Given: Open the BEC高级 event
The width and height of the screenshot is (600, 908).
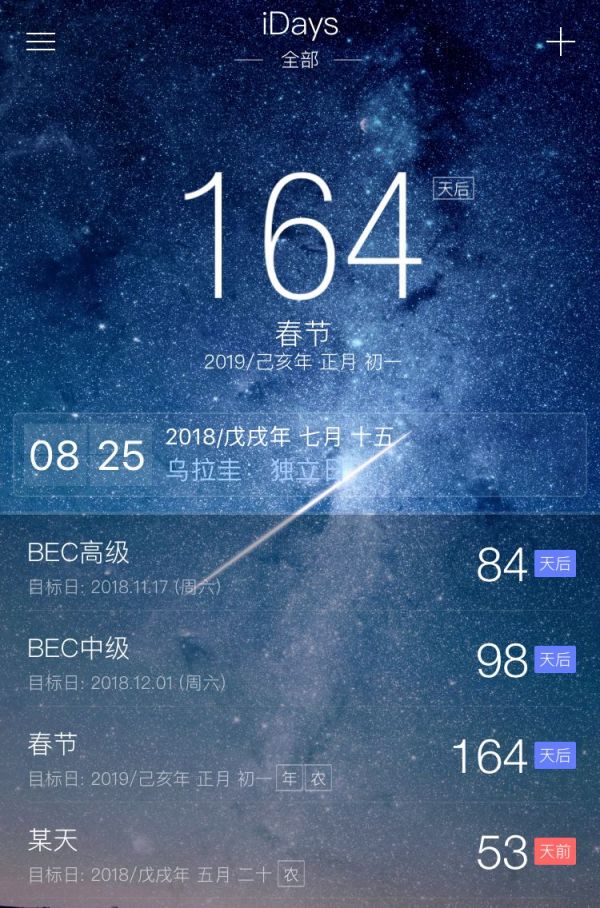Looking at the screenshot, I should click(x=300, y=564).
